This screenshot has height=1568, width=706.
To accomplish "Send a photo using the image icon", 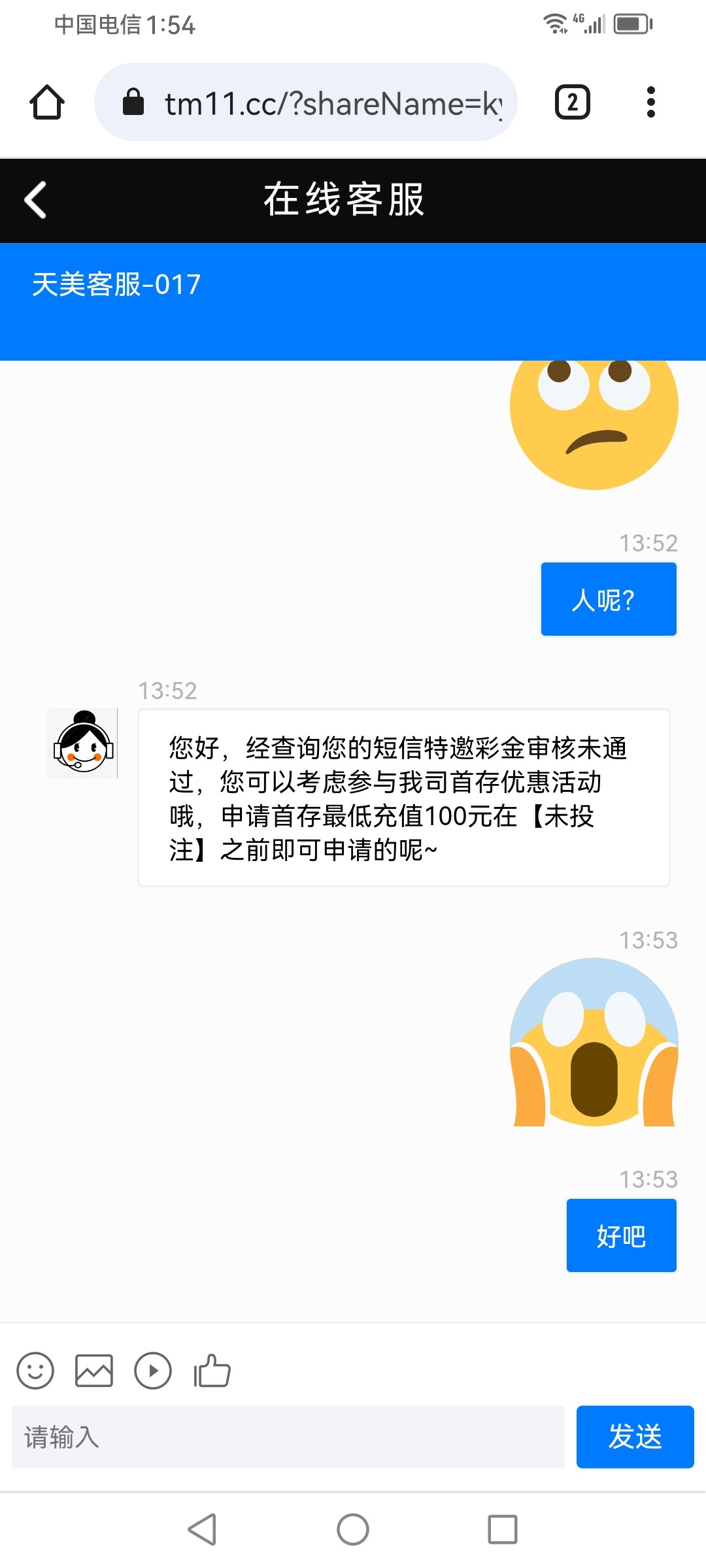I will tap(95, 1370).
